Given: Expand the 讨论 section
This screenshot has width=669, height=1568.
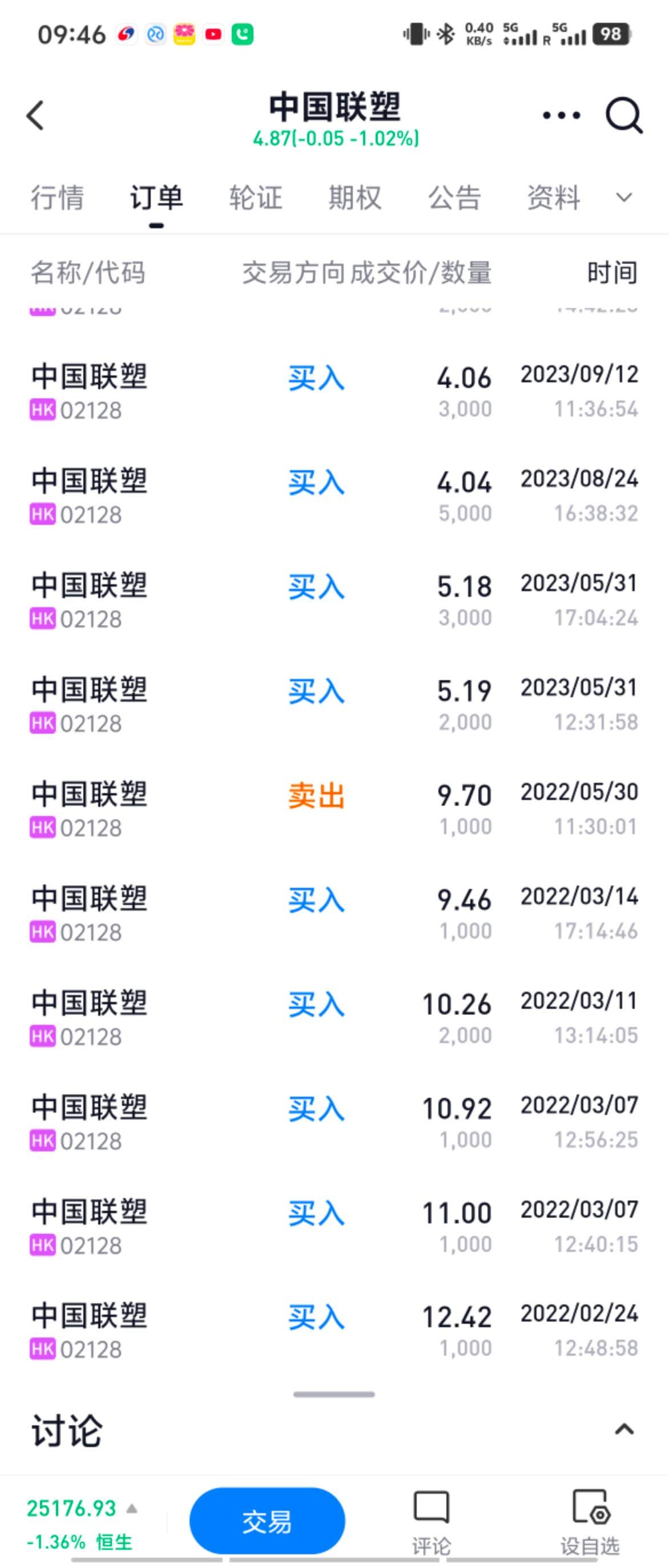Looking at the screenshot, I should [624, 1429].
